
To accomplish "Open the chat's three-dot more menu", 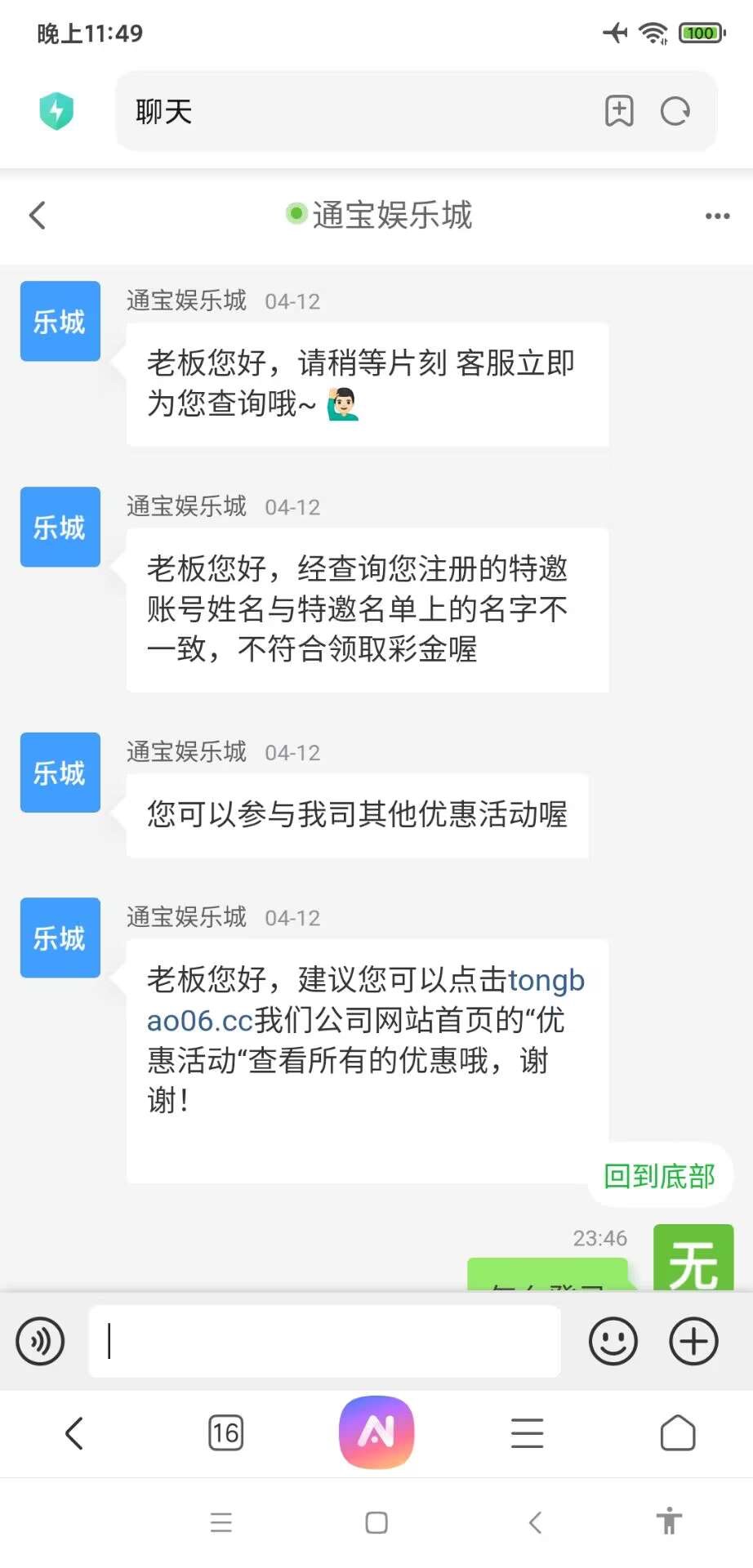I will pos(717,216).
